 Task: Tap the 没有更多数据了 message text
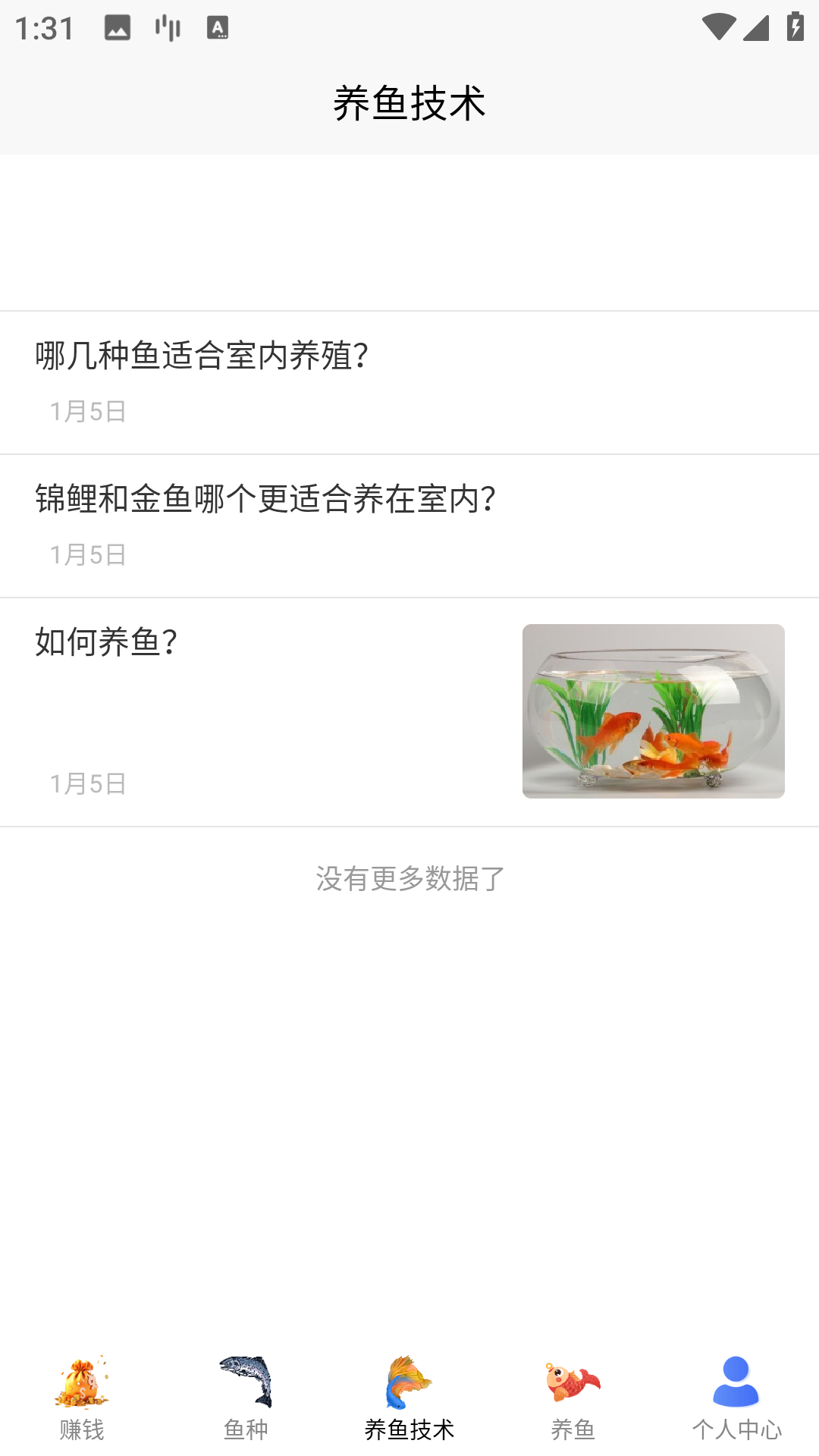pyautogui.click(x=409, y=878)
